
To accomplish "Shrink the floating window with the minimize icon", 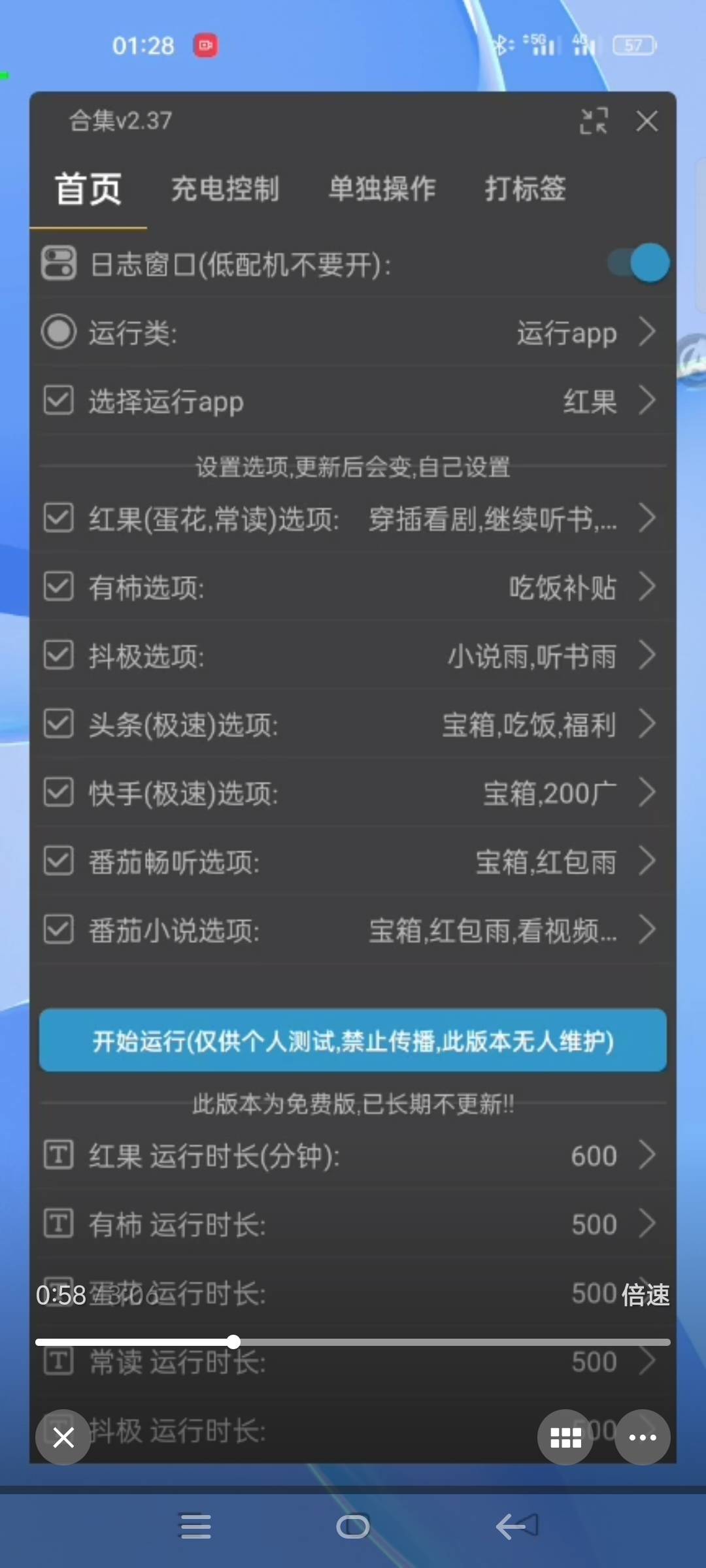I will click(594, 121).
